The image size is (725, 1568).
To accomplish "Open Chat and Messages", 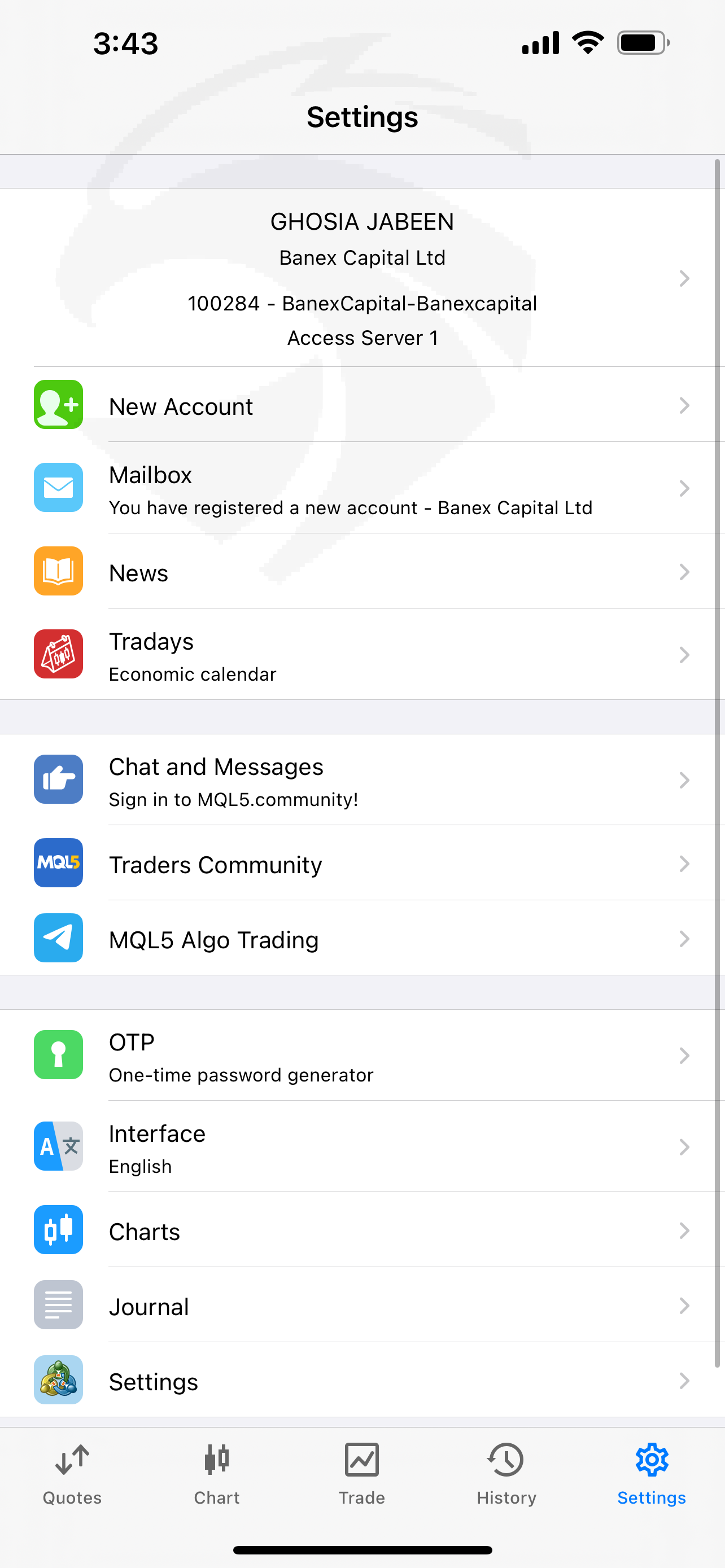I will (362, 779).
